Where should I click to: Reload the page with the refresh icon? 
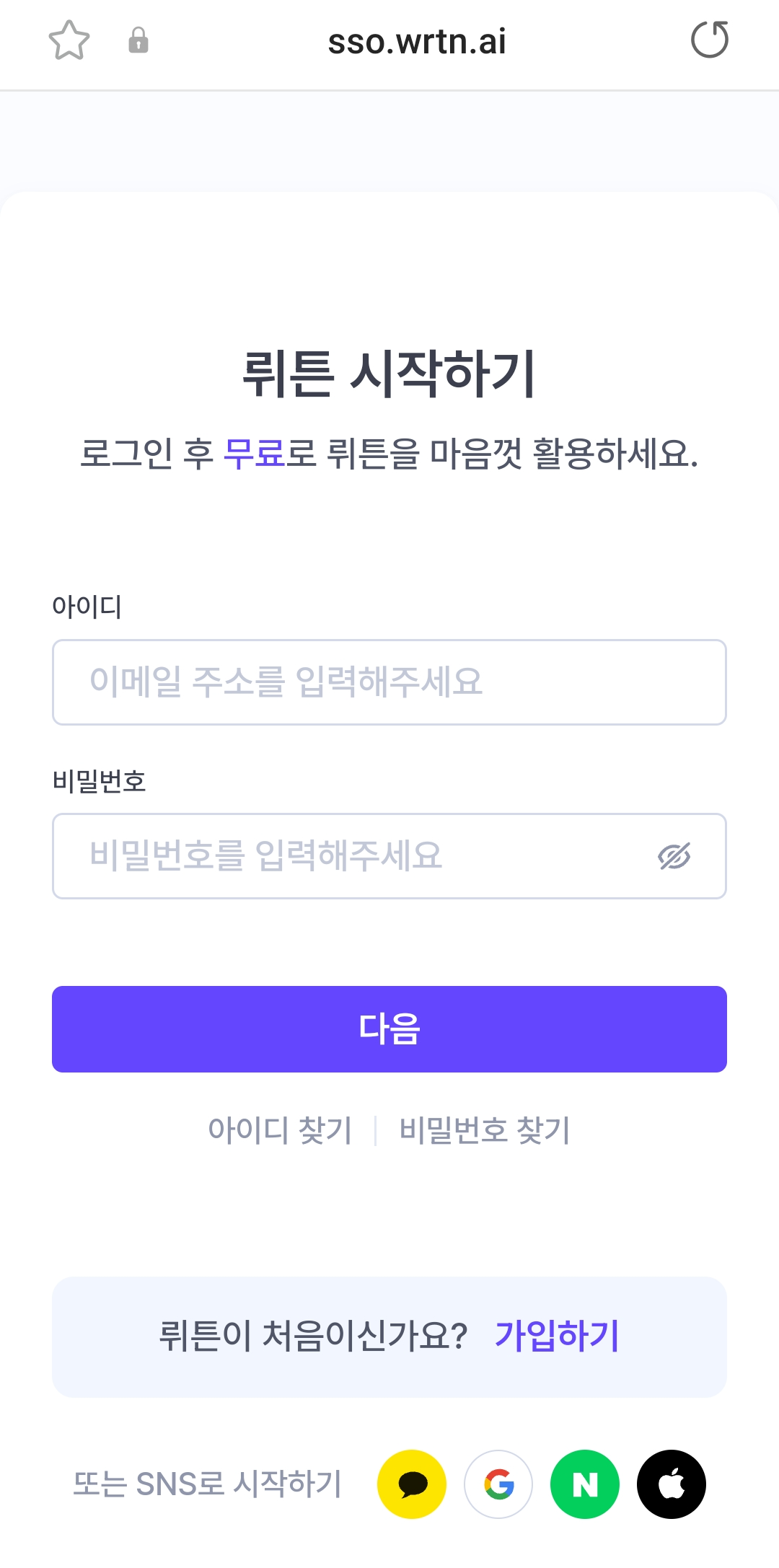click(710, 41)
